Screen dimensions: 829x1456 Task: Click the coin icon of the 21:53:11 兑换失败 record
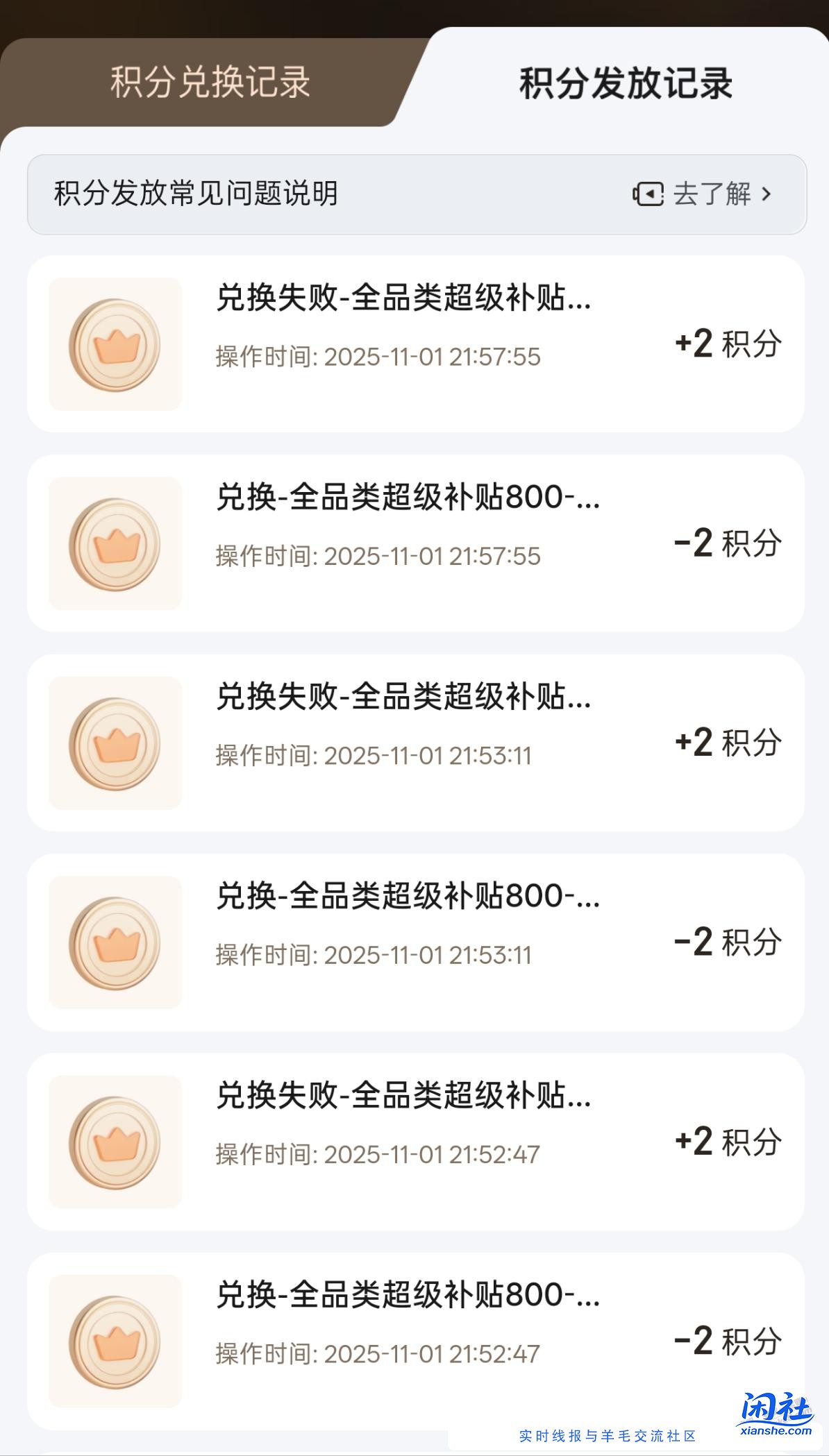point(116,741)
